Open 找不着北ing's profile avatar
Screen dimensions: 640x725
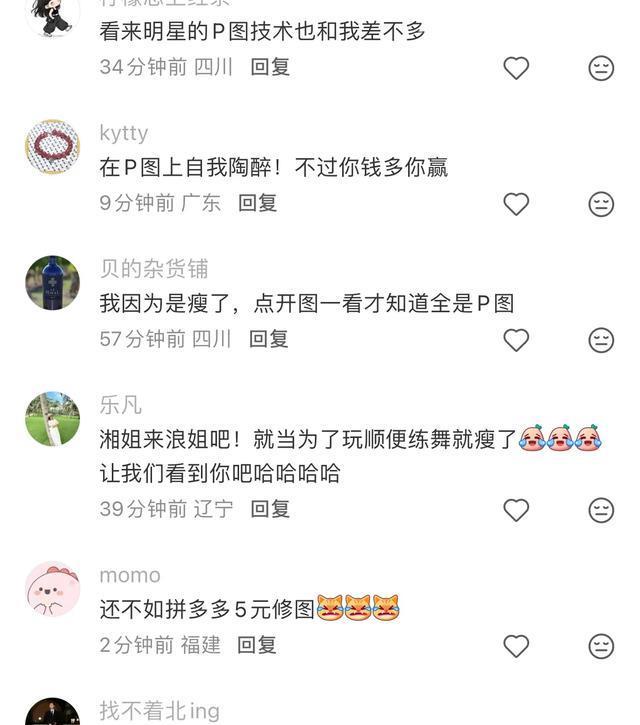tap(52, 713)
